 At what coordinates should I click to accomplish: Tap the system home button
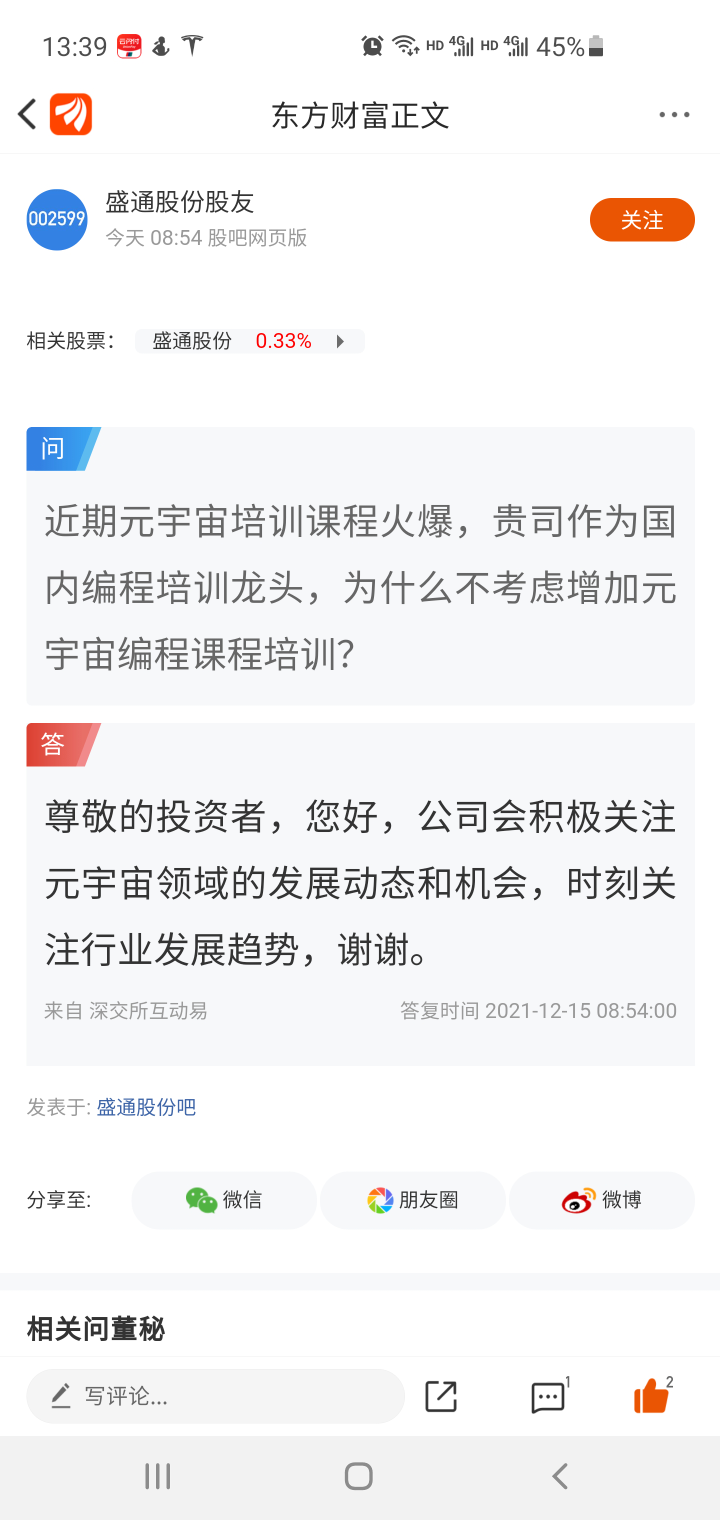coord(359,1476)
